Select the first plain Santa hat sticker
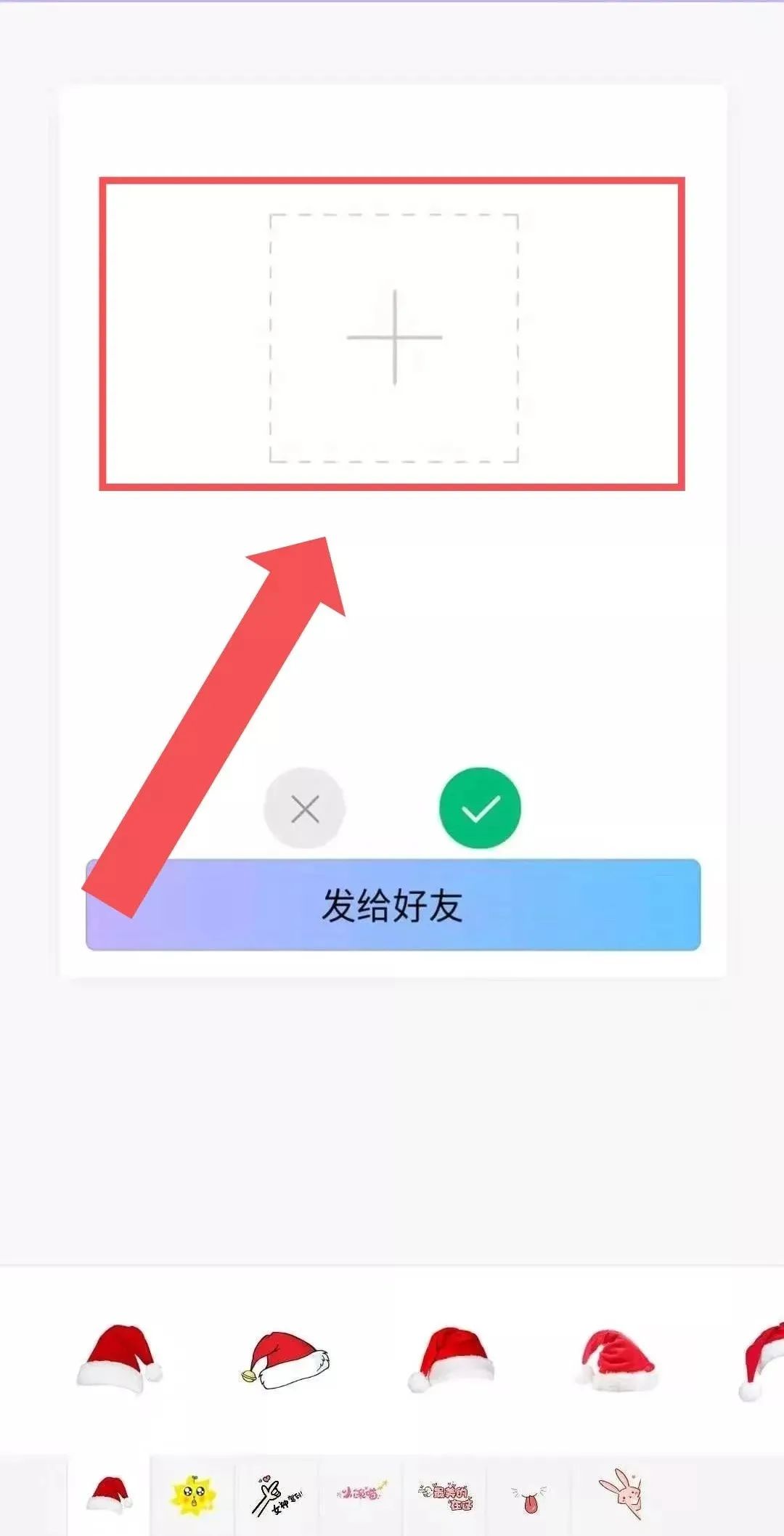Image resolution: width=784 pixels, height=1536 pixels. pyautogui.click(x=118, y=1358)
